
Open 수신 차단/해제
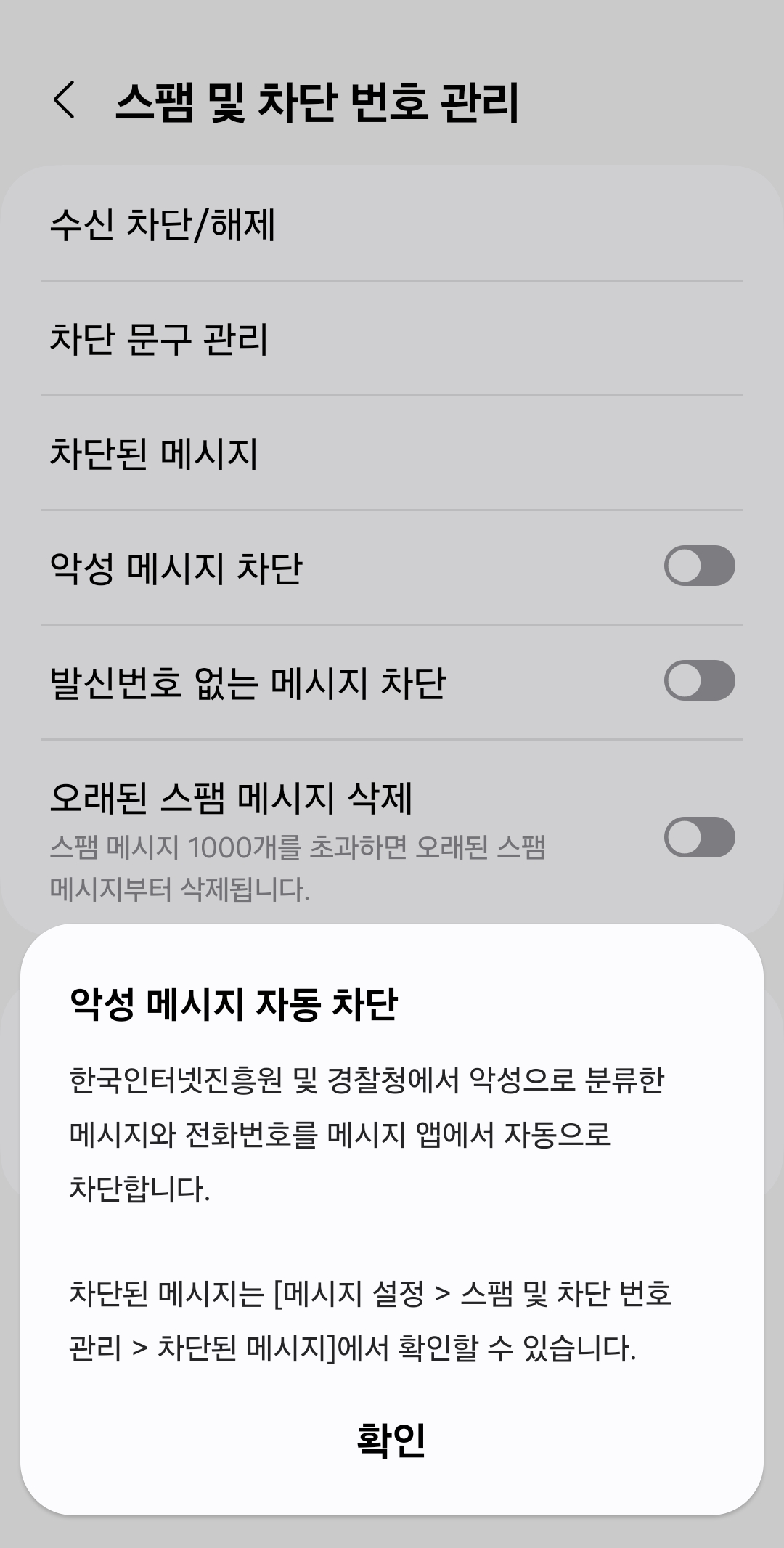(x=392, y=224)
